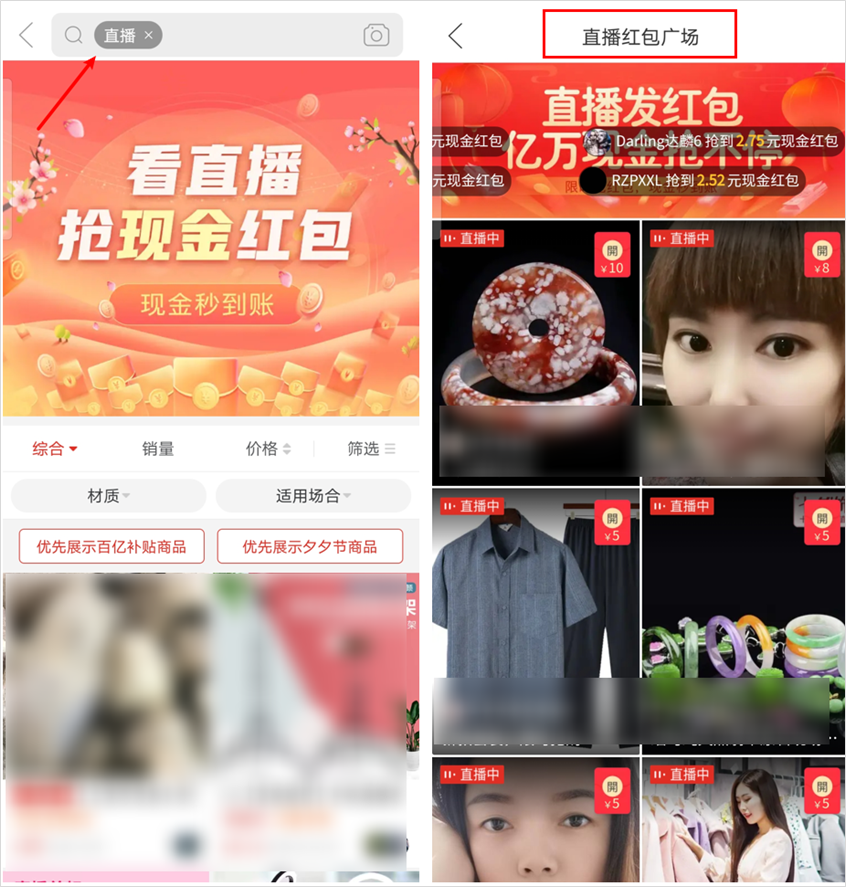Screen dimensions: 846x887
Task: Open the 看直播抢现金红包 banner
Action: click(x=211, y=239)
